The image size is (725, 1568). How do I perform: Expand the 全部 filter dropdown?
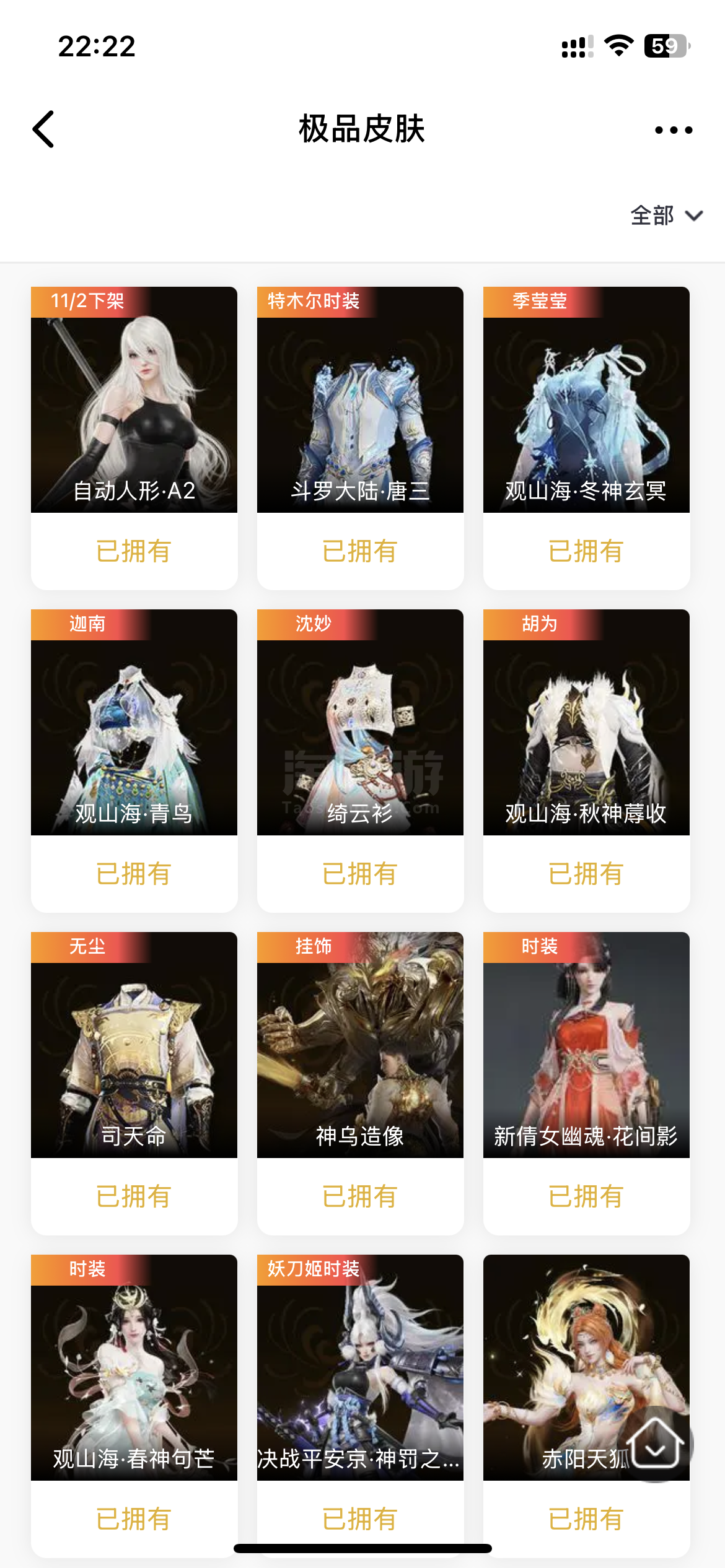[667, 216]
